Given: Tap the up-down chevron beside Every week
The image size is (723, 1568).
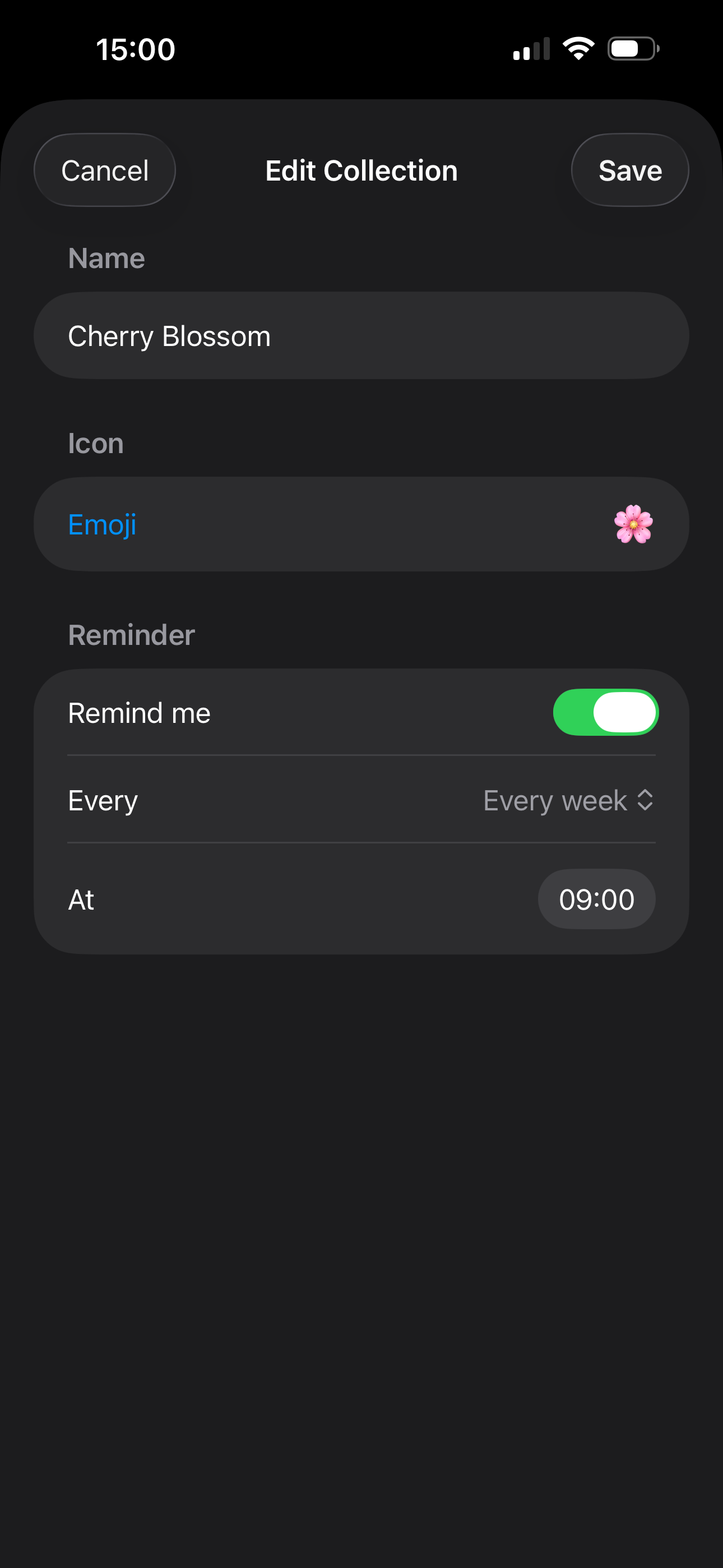Looking at the screenshot, I should click(x=645, y=800).
